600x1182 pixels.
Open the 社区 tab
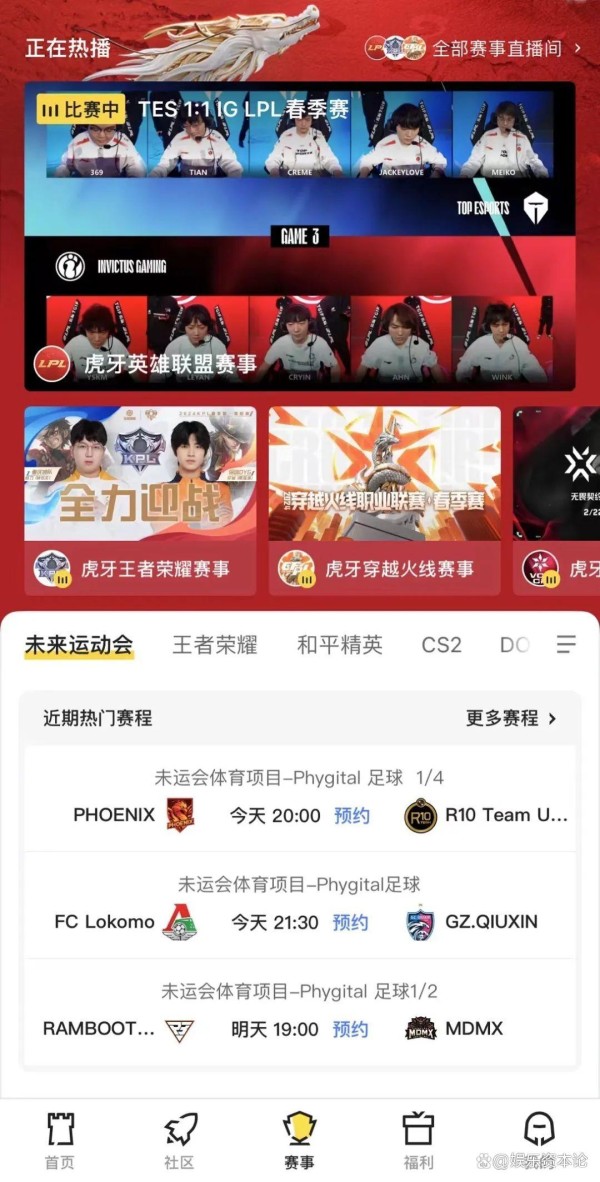click(180, 1139)
